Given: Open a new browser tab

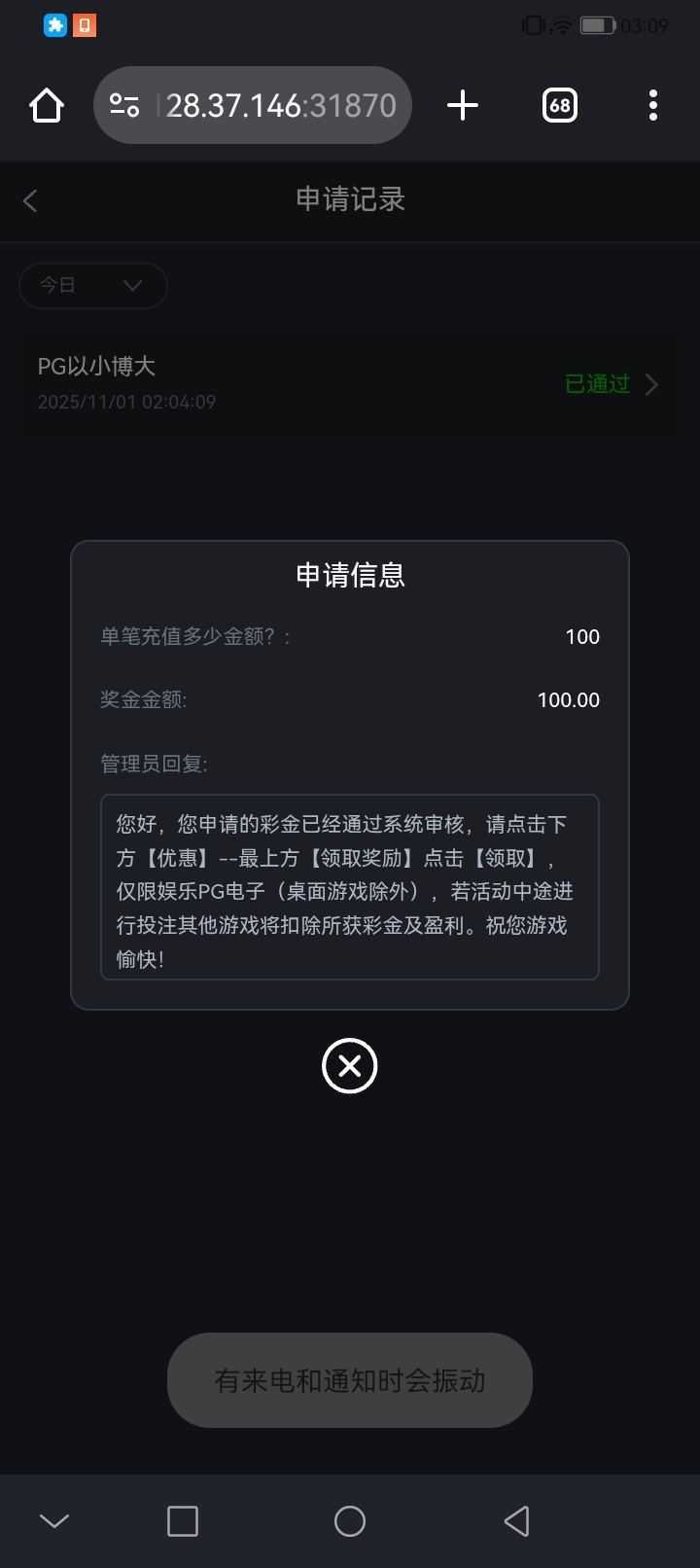Looking at the screenshot, I should click(463, 105).
